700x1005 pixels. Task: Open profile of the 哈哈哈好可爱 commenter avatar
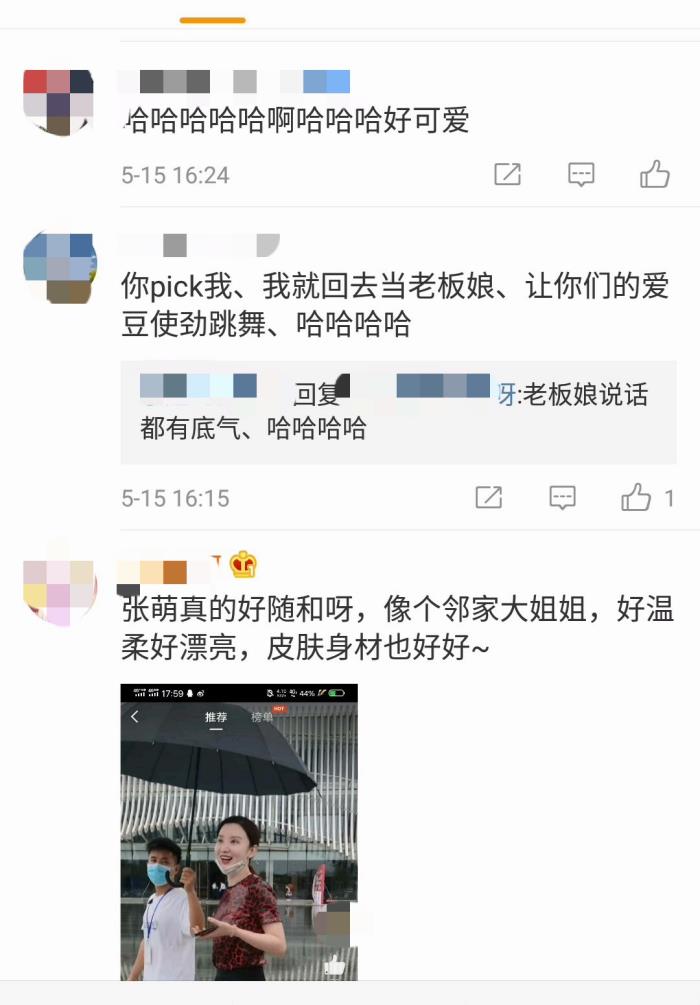pyautogui.click(x=59, y=103)
